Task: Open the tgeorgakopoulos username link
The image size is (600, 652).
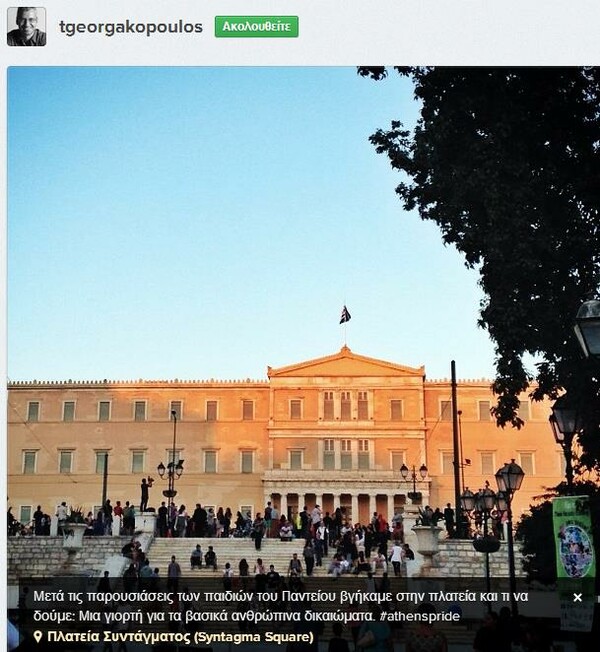Action: tap(130, 27)
